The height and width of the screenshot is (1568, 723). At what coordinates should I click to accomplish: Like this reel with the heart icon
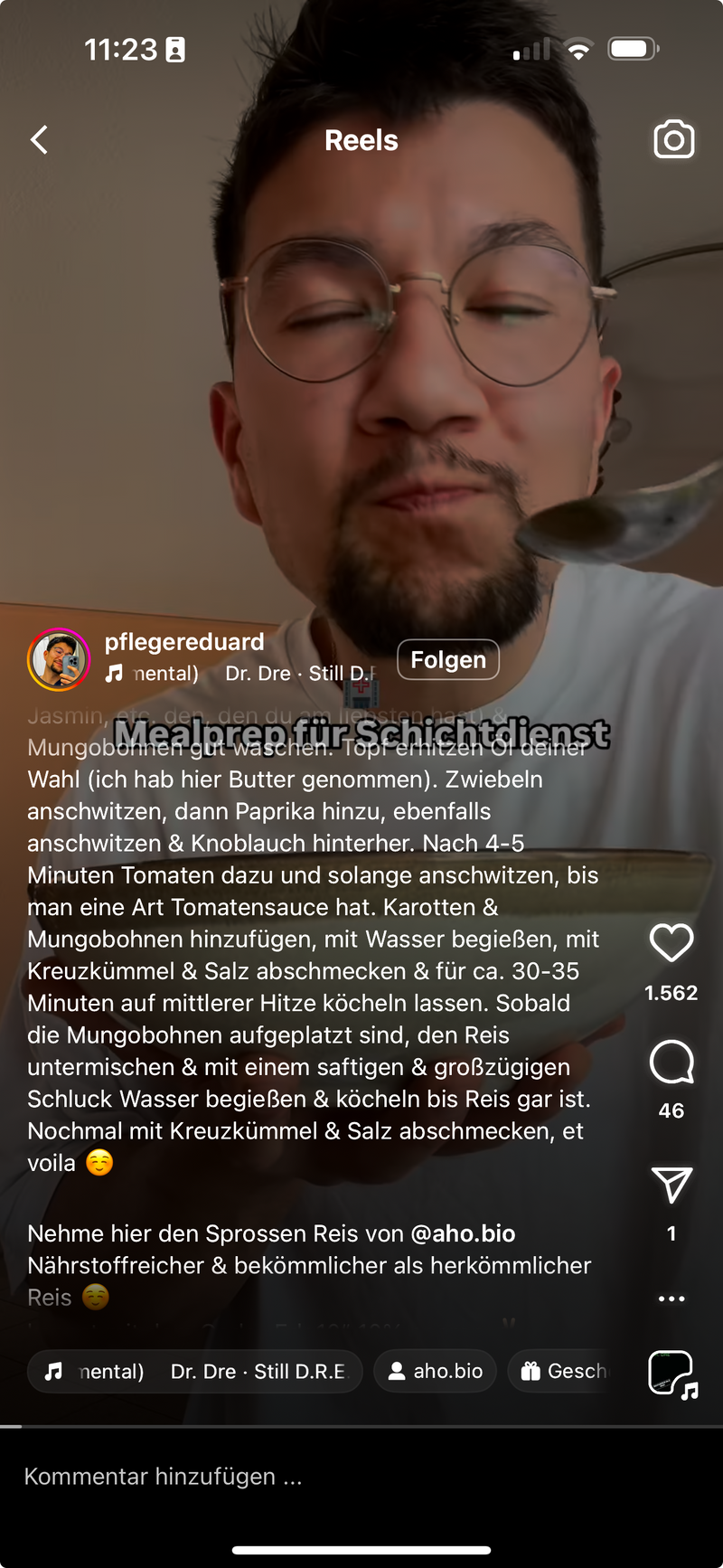point(671,943)
